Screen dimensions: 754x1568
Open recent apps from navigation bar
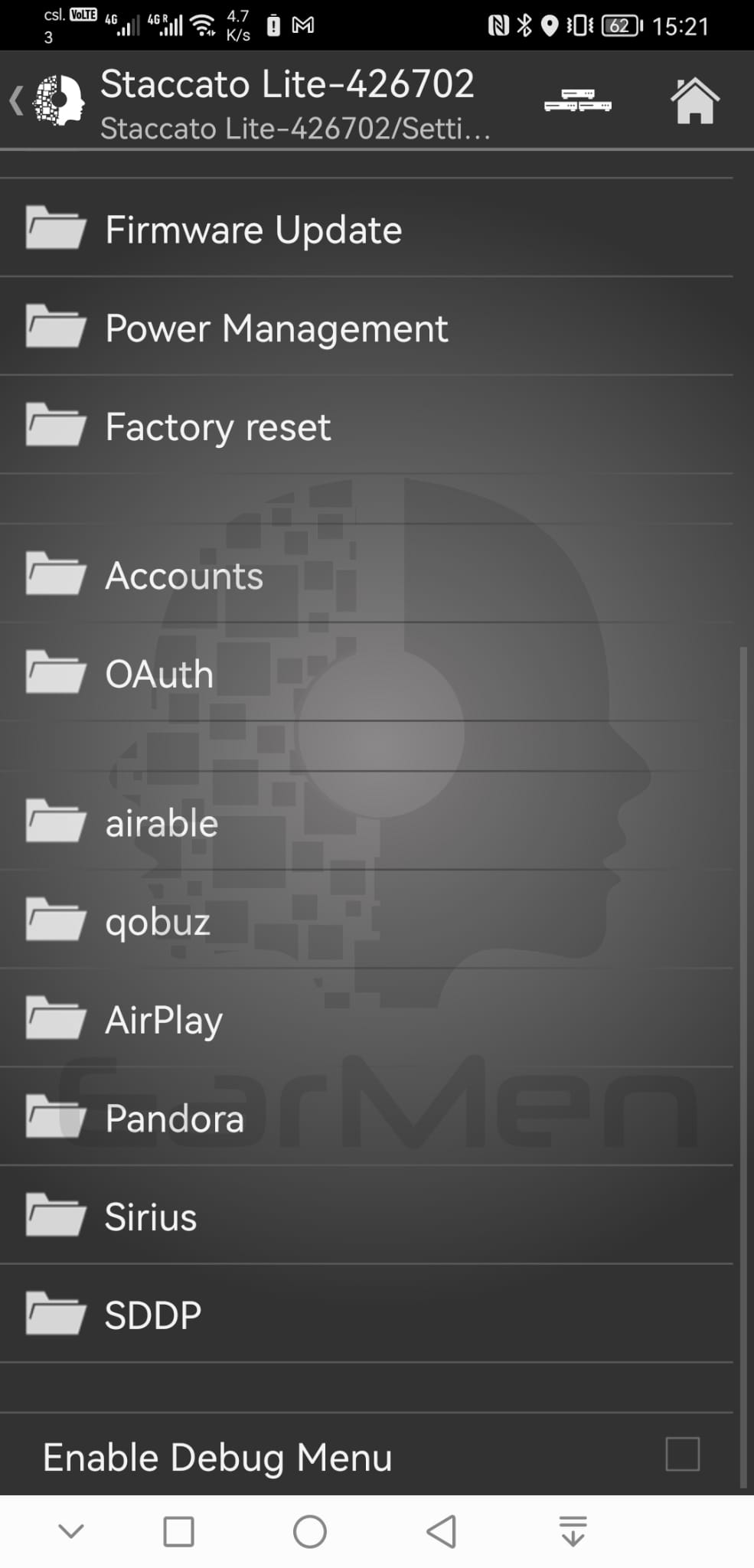(x=178, y=1532)
